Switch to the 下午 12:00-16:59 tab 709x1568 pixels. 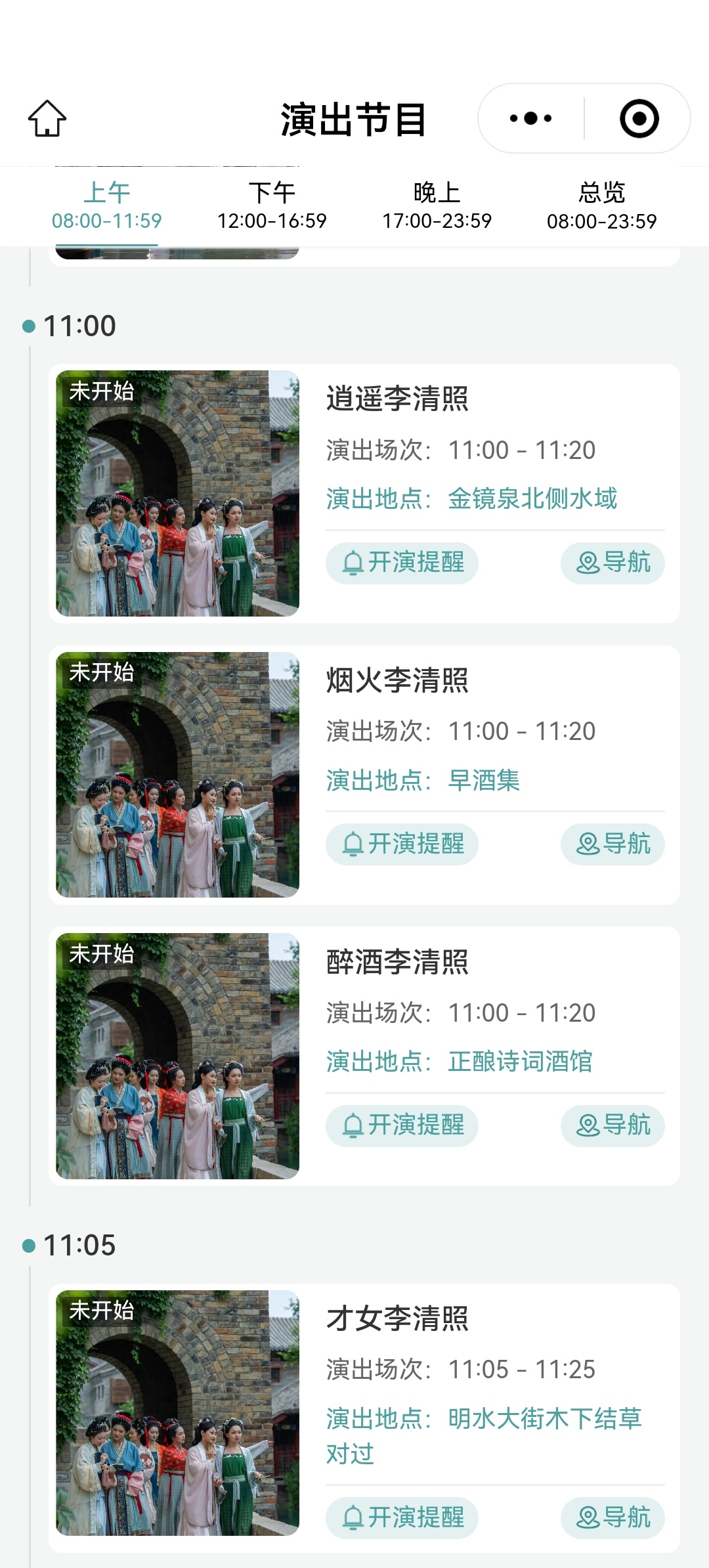tap(272, 206)
